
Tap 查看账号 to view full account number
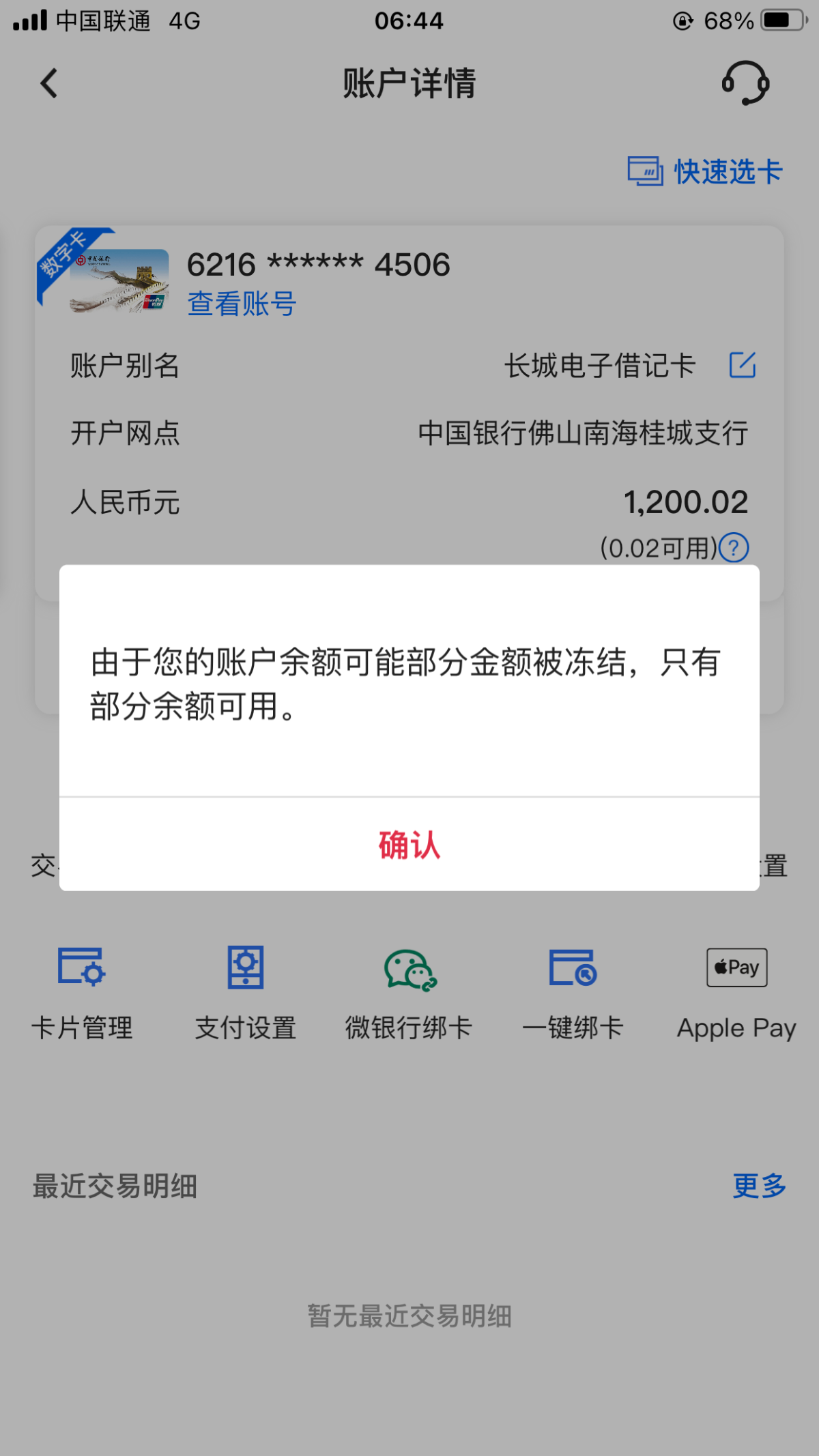point(242,304)
